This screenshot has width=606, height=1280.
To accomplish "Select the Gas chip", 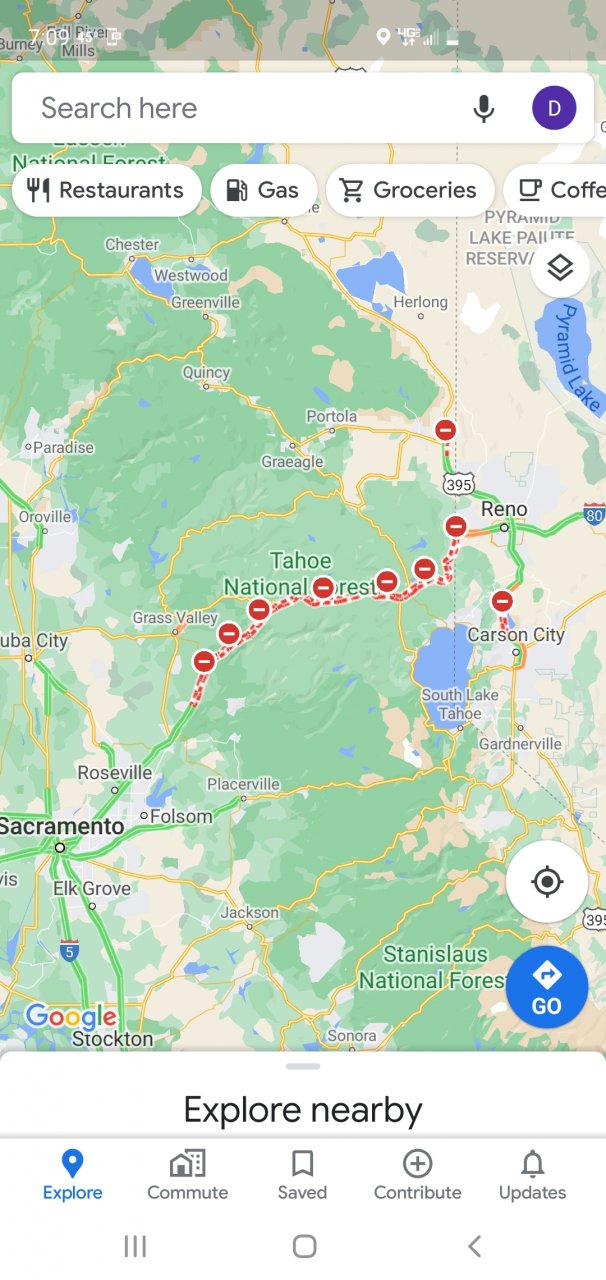I will click(x=263, y=190).
